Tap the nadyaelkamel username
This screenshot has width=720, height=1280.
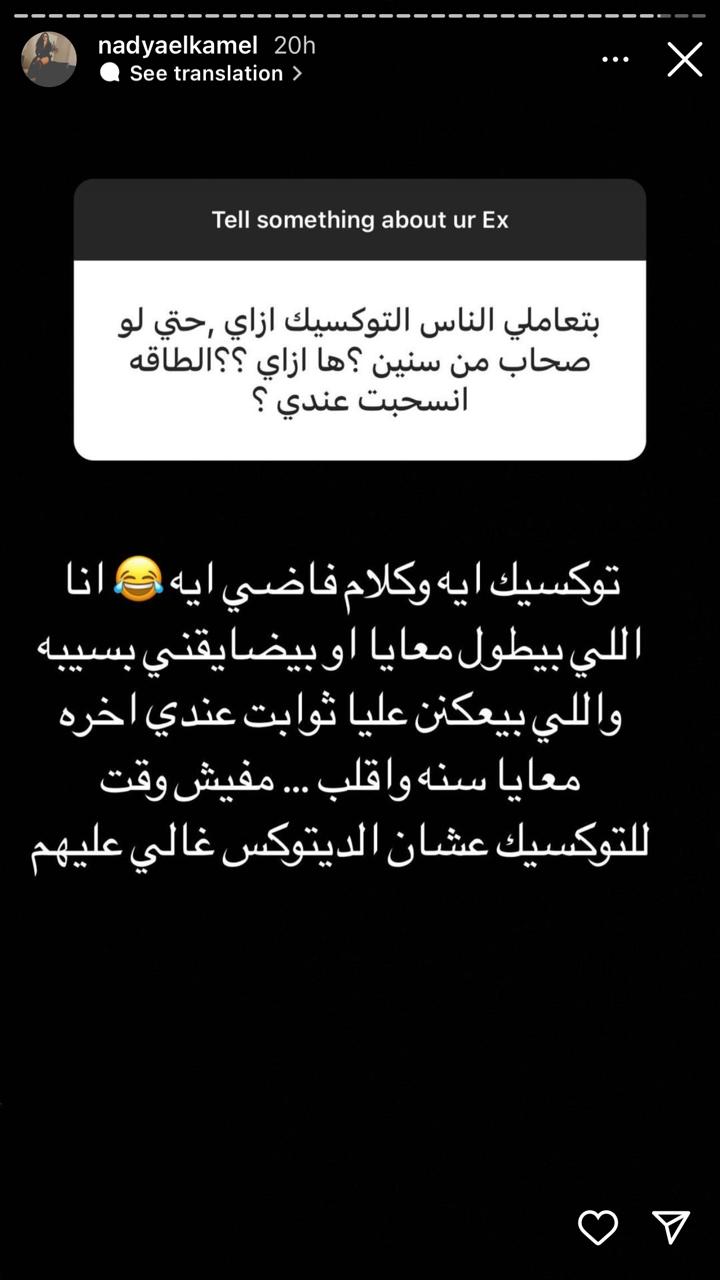pos(178,45)
